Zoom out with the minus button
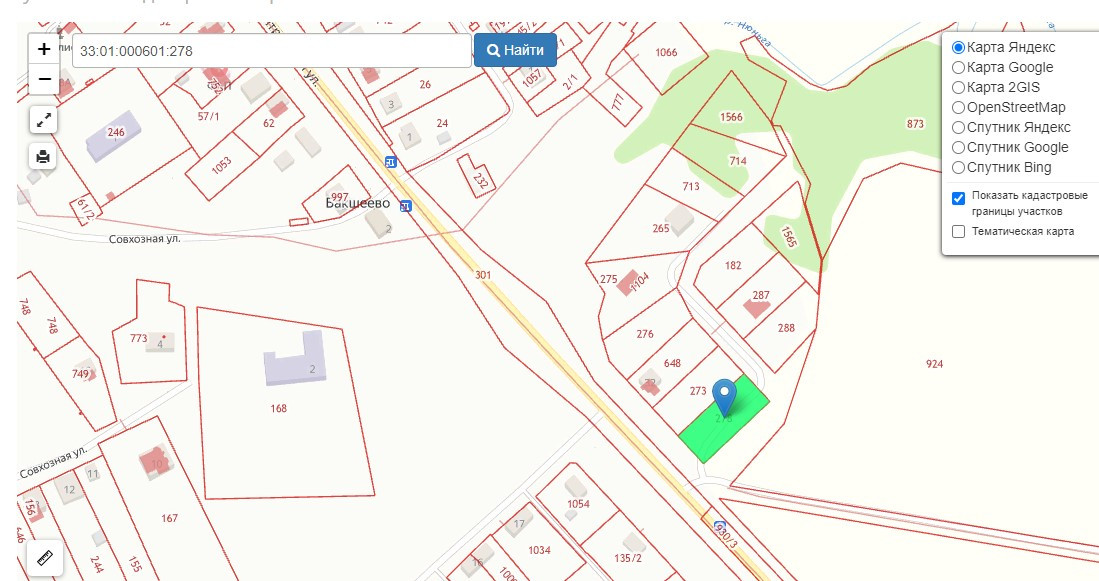 tap(43, 79)
